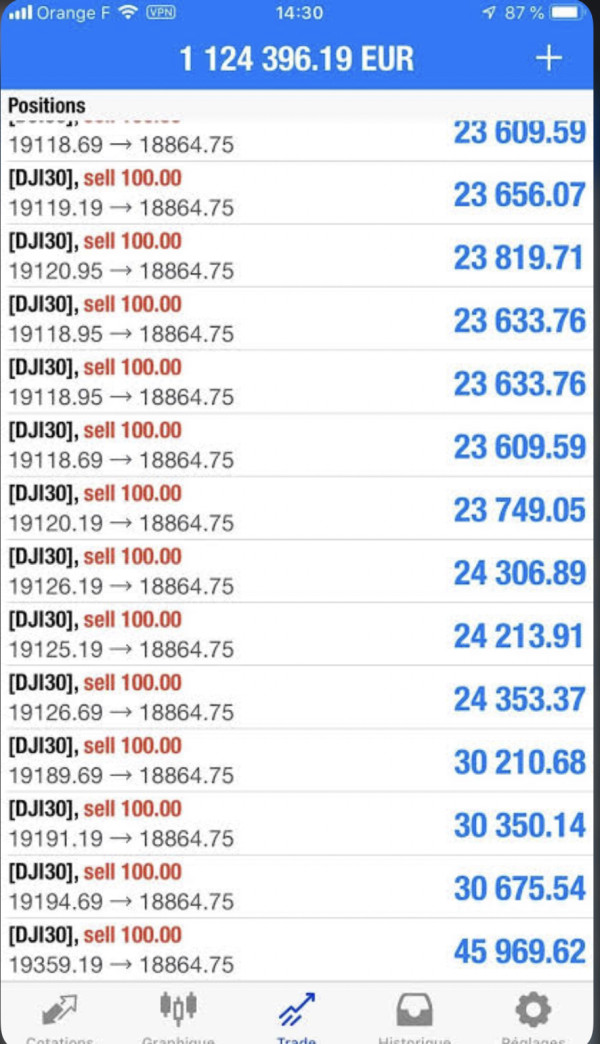Open the DJI30 position showing 23 656.07

point(300,194)
